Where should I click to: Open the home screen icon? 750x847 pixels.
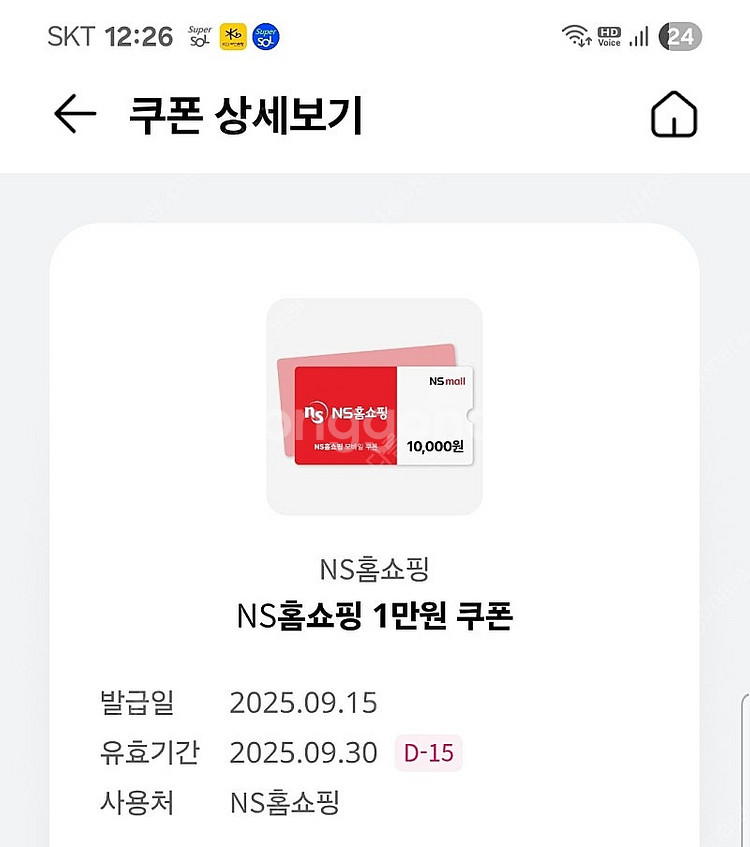coord(673,116)
